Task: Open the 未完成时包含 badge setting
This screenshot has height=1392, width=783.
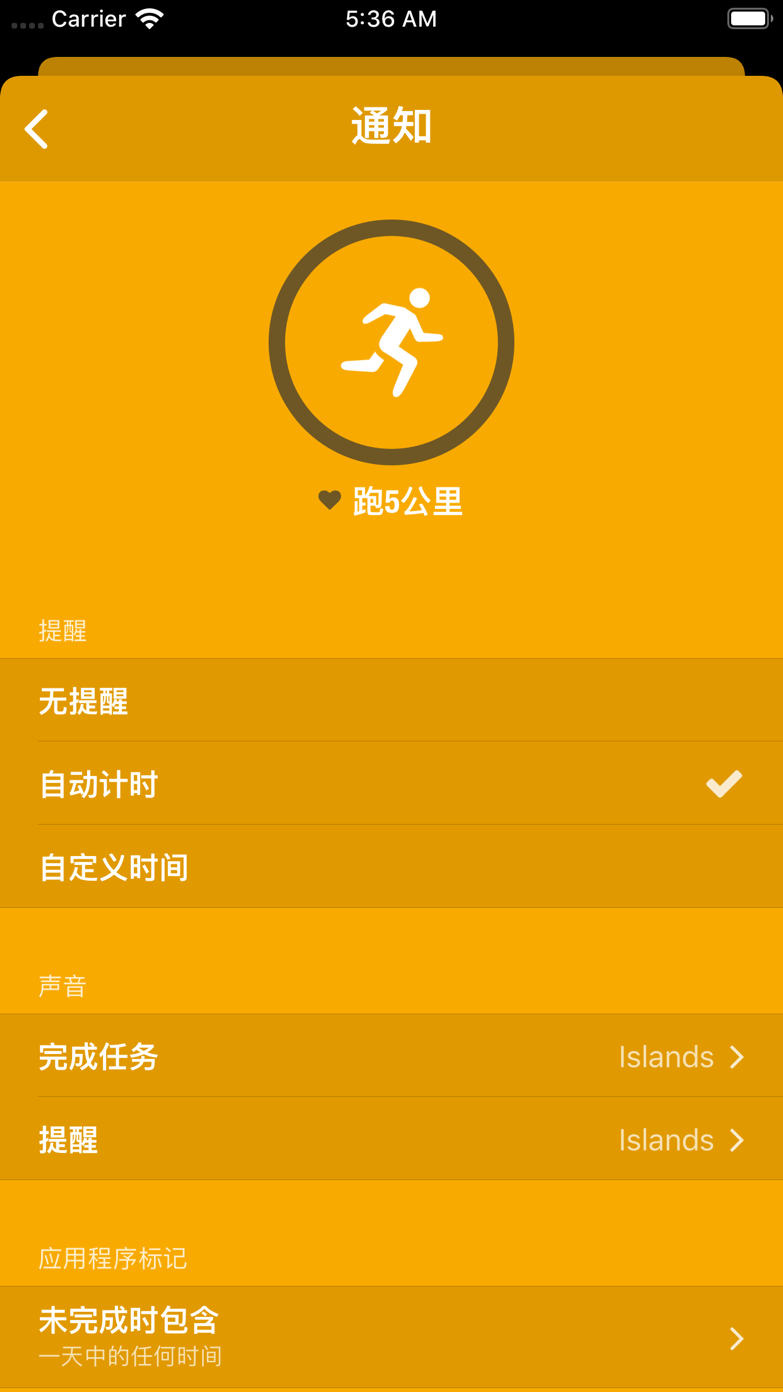Action: [390, 1337]
